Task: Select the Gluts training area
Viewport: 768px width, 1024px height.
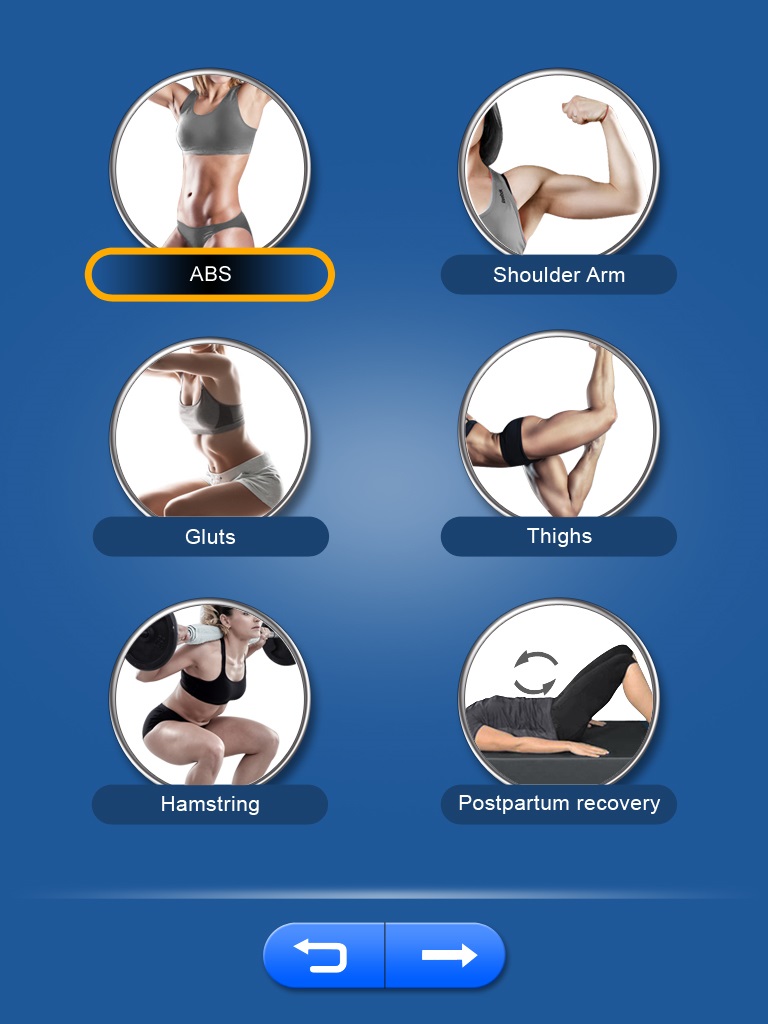Action: pyautogui.click(x=210, y=537)
